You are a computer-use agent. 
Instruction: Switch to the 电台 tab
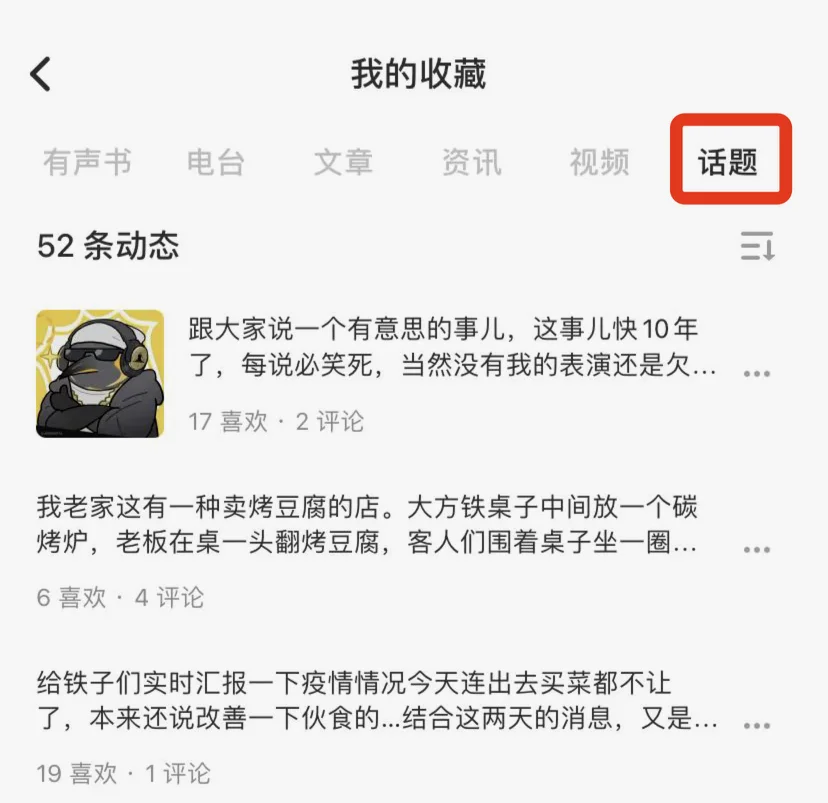pyautogui.click(x=215, y=162)
